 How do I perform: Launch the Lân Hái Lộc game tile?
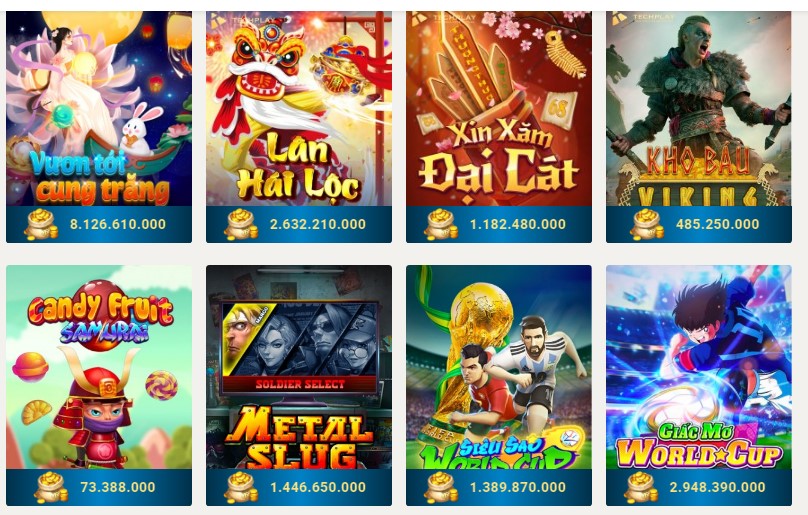(x=298, y=110)
